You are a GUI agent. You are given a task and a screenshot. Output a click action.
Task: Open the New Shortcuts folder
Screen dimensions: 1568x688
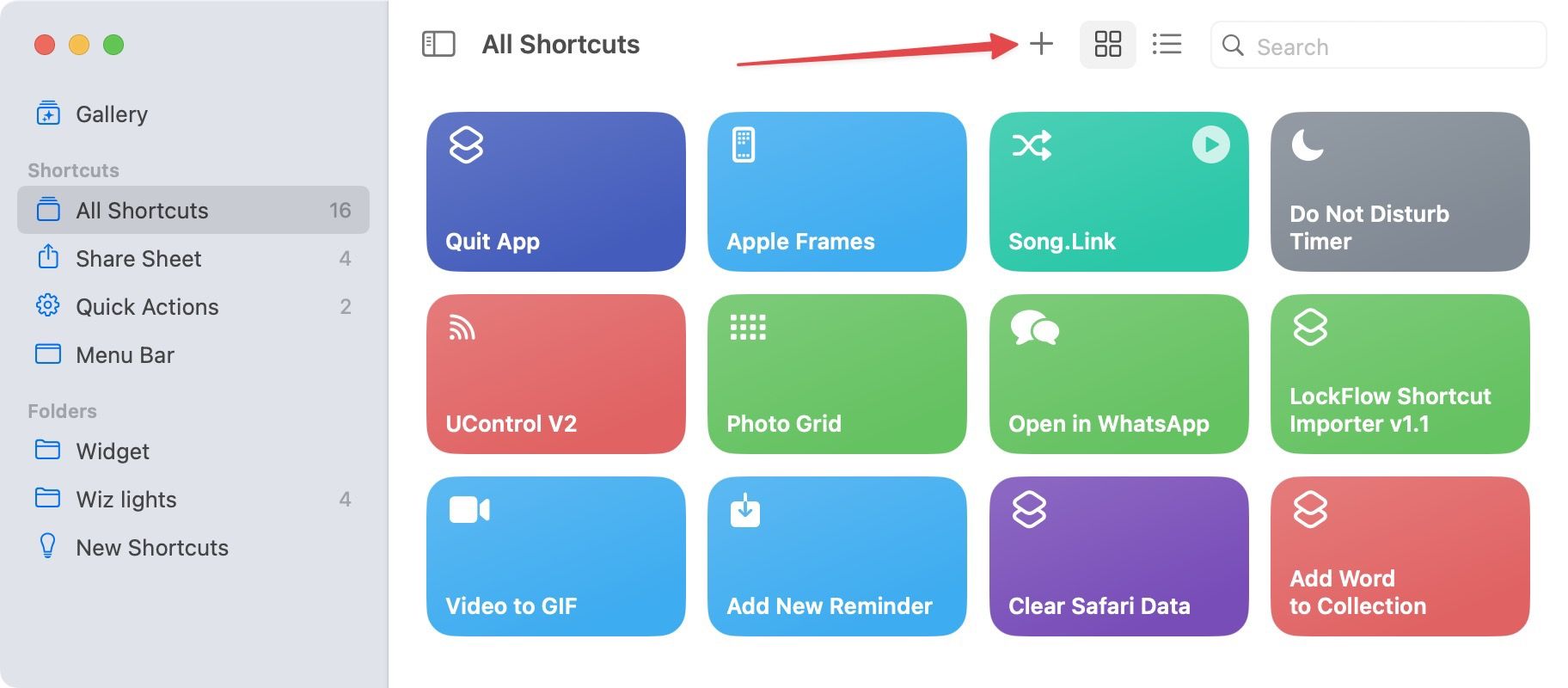[x=151, y=548]
